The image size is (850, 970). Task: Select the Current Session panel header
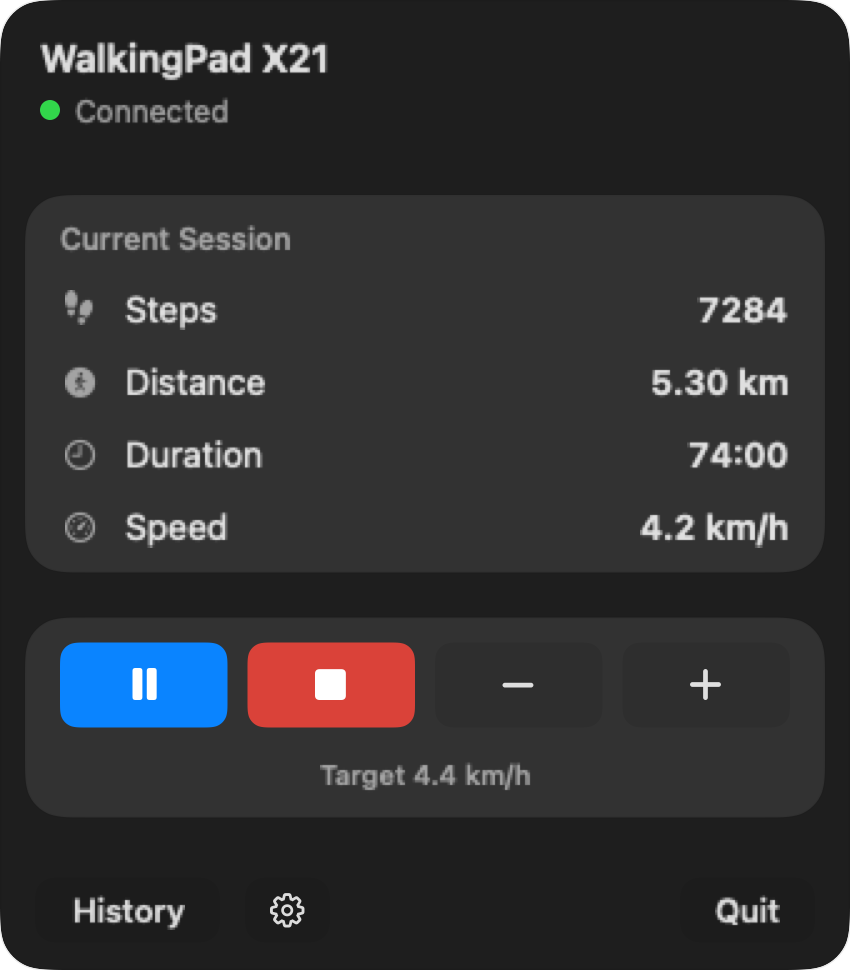pyautogui.click(x=176, y=239)
